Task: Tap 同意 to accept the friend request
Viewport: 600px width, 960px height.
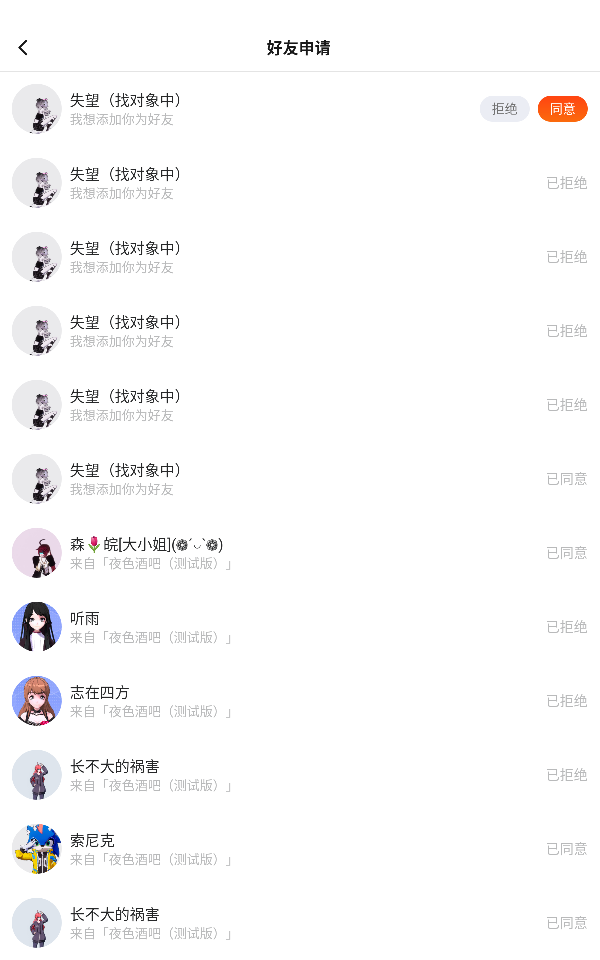Action: pyautogui.click(x=563, y=109)
